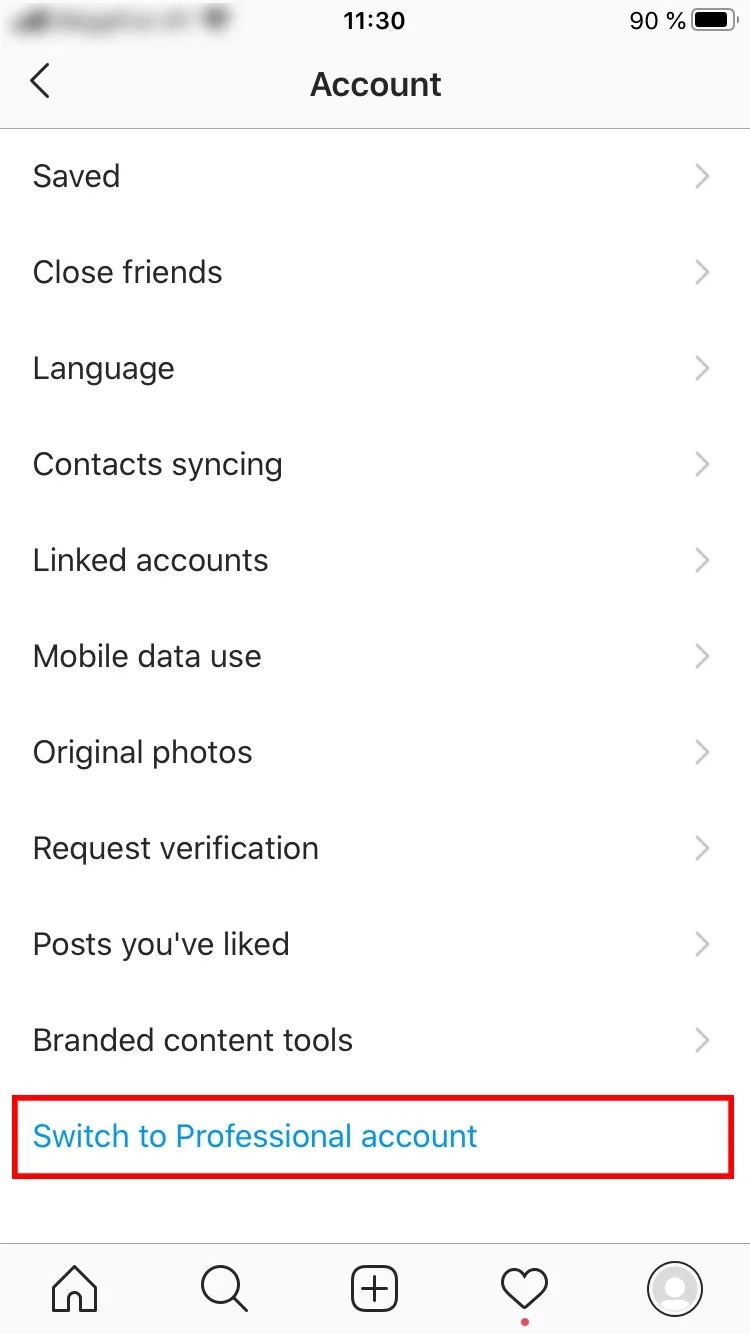Open Mobile data use settings
750x1334 pixels.
pyautogui.click(x=375, y=656)
